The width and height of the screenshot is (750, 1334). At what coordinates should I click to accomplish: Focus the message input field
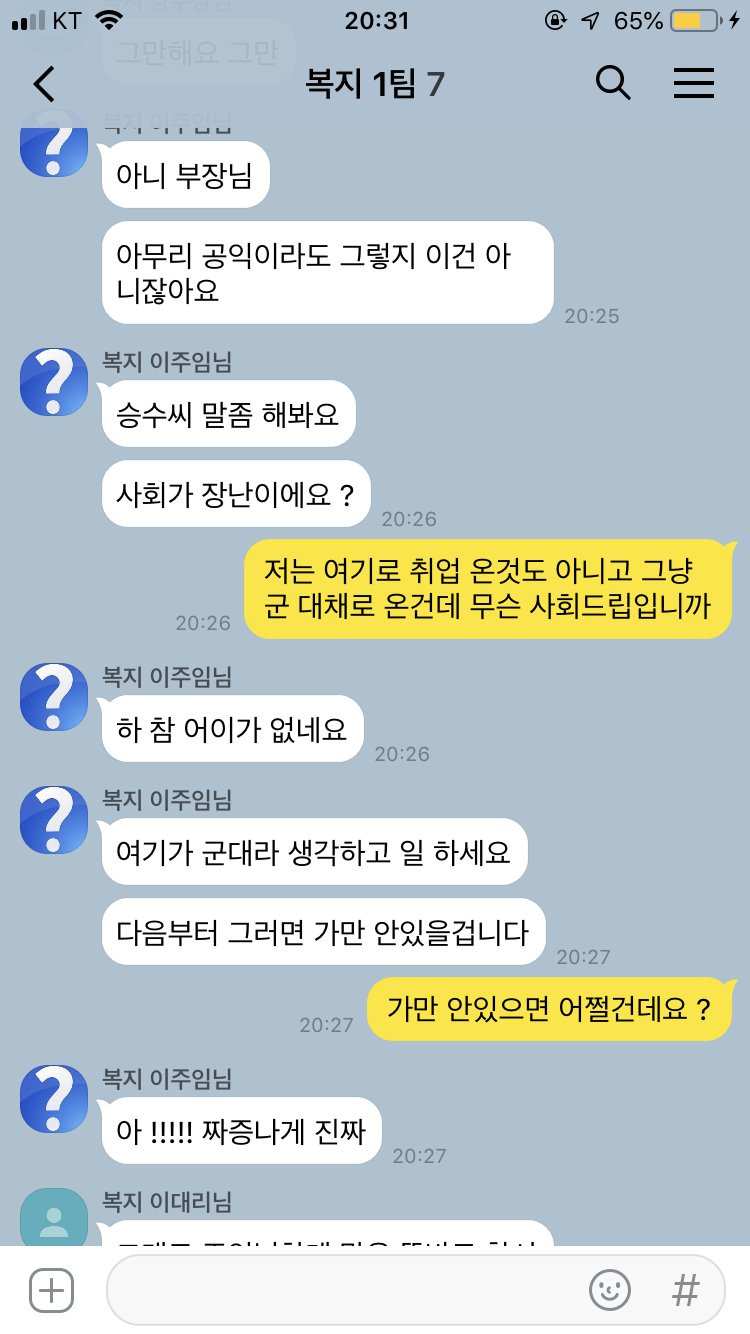tap(340, 1290)
